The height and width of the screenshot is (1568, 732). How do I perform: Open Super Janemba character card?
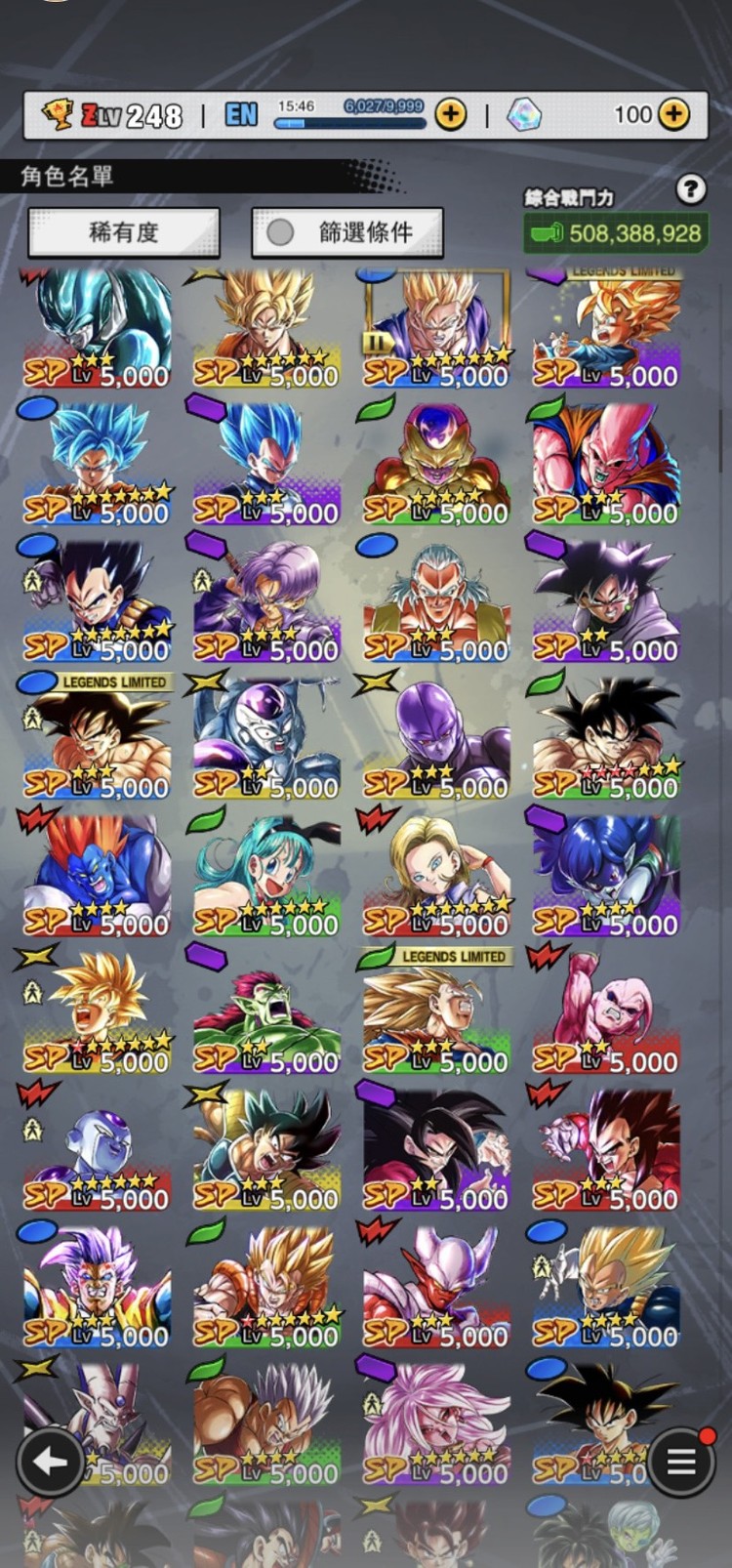(436, 1285)
